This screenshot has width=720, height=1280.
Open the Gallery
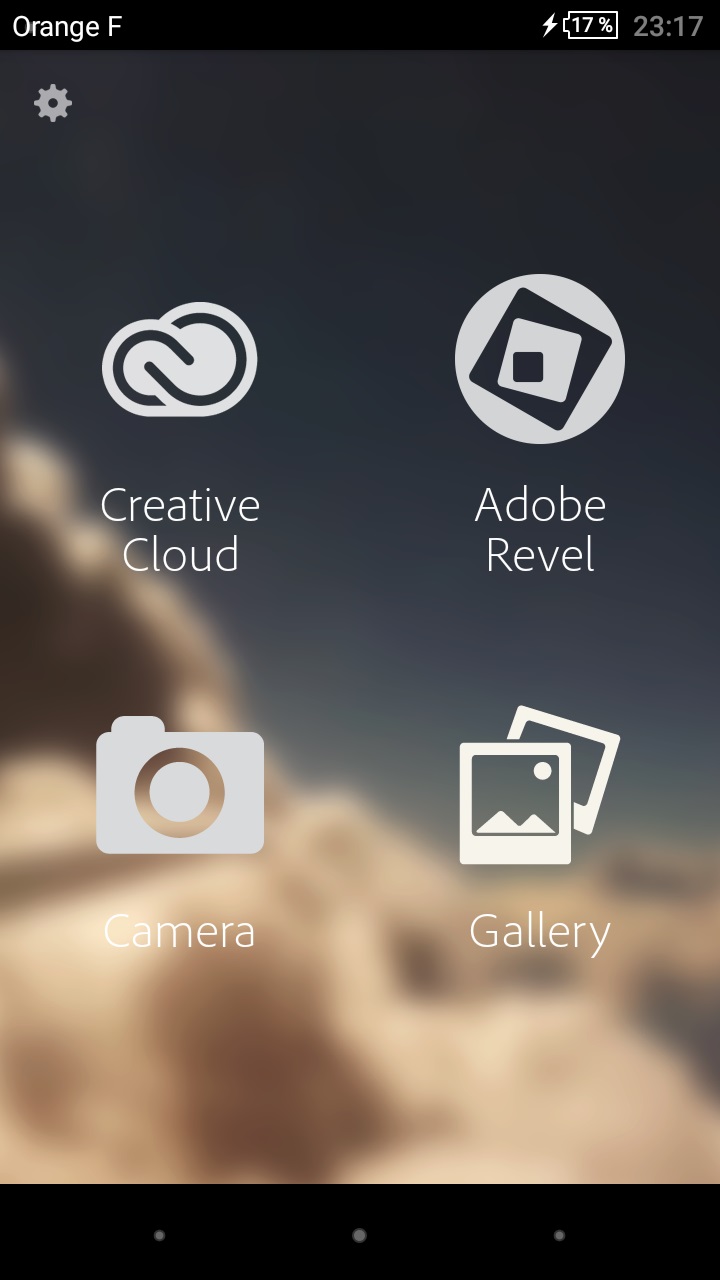[x=540, y=832]
